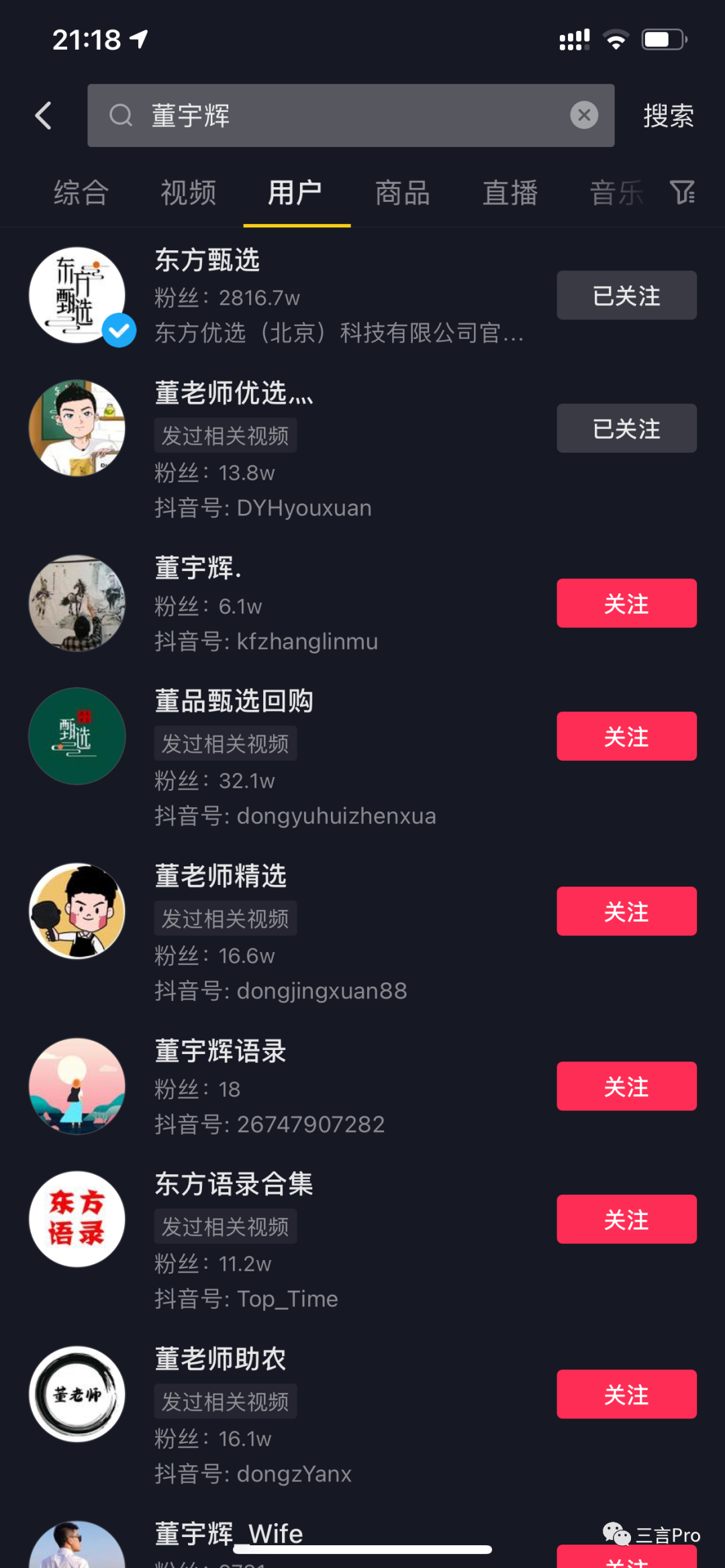Open the 直播 tab
Screen dimensions: 725x1568
coord(510,193)
